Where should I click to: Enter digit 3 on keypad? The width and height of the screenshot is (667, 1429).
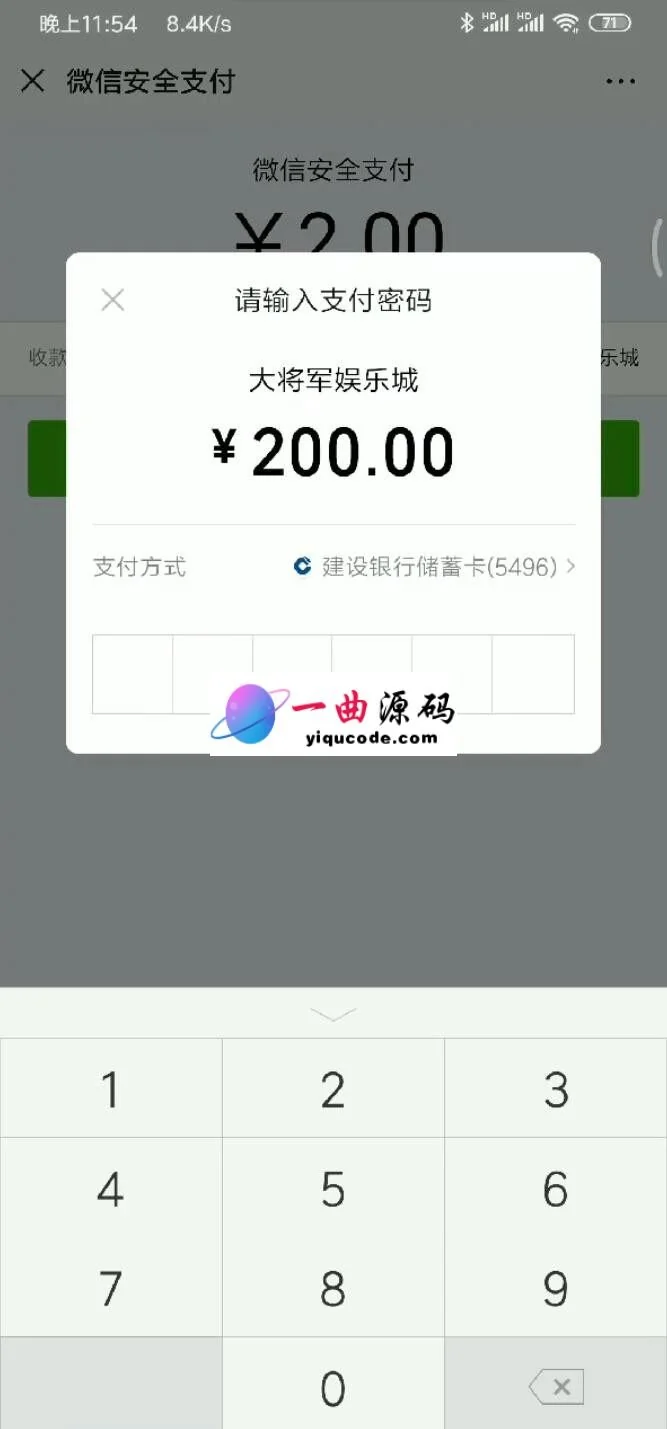click(556, 1089)
